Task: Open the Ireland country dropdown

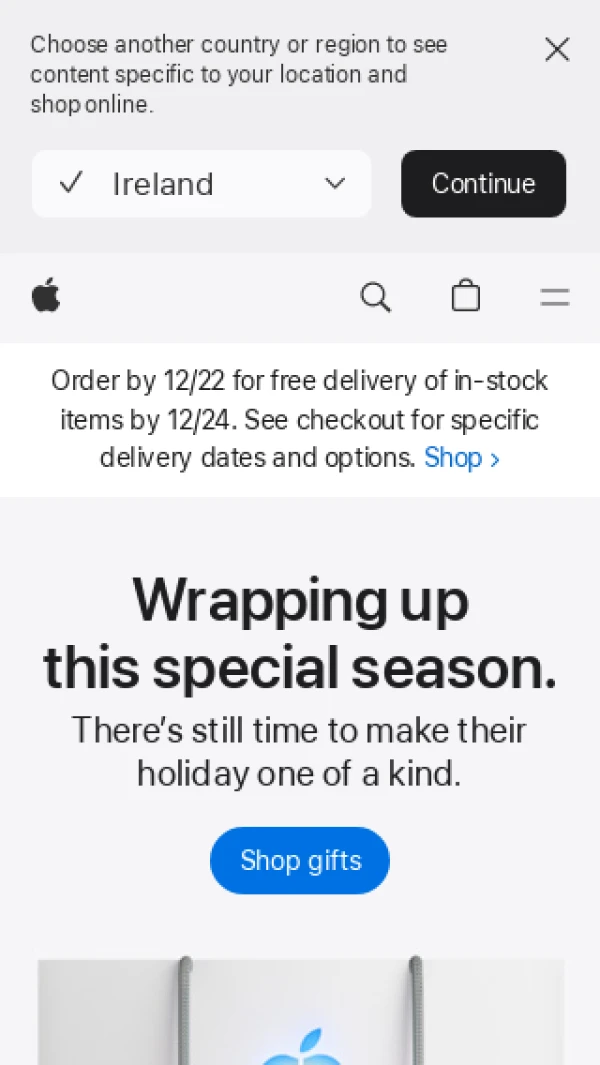Action: coord(201,184)
